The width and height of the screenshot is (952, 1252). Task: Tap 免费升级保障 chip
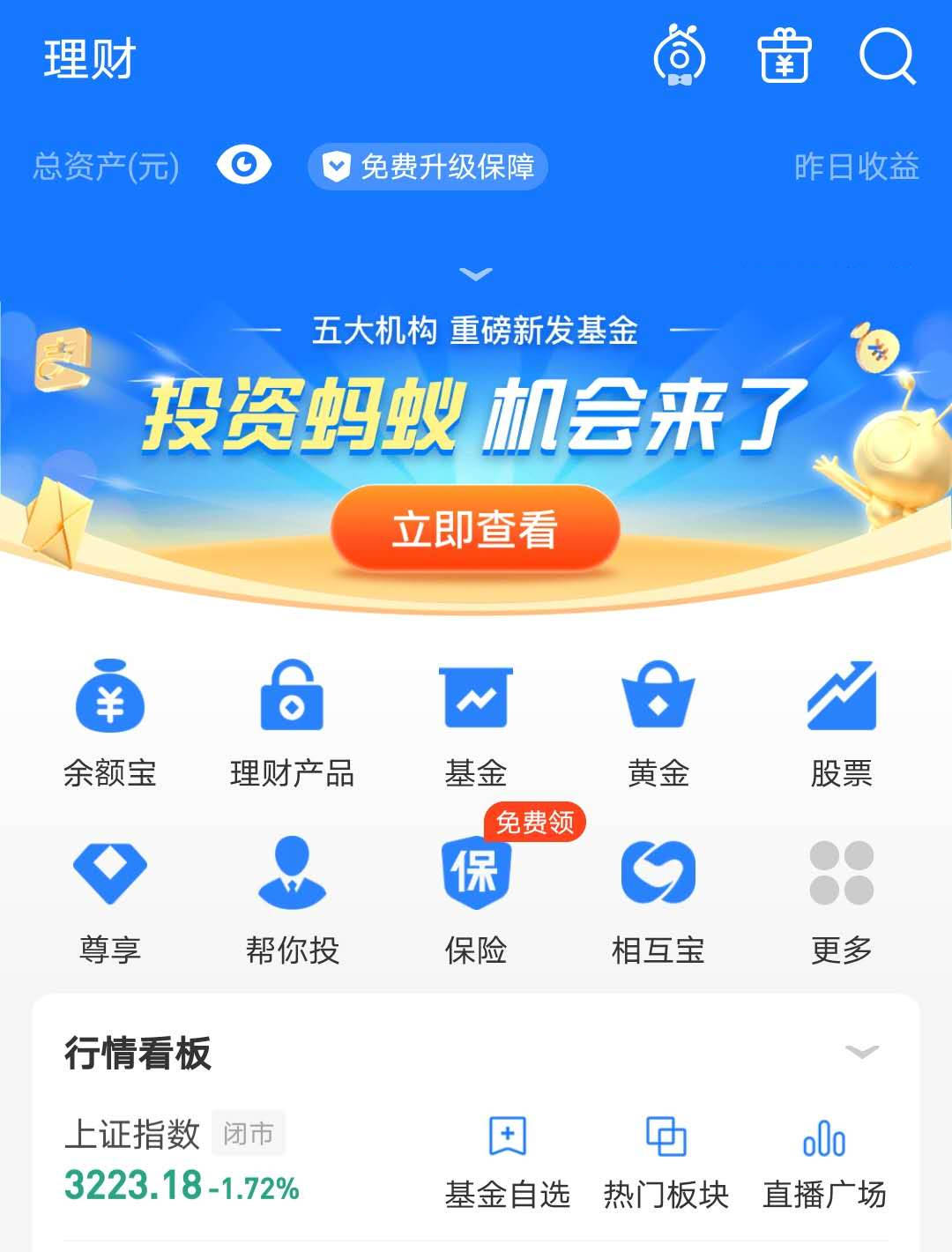(x=428, y=166)
